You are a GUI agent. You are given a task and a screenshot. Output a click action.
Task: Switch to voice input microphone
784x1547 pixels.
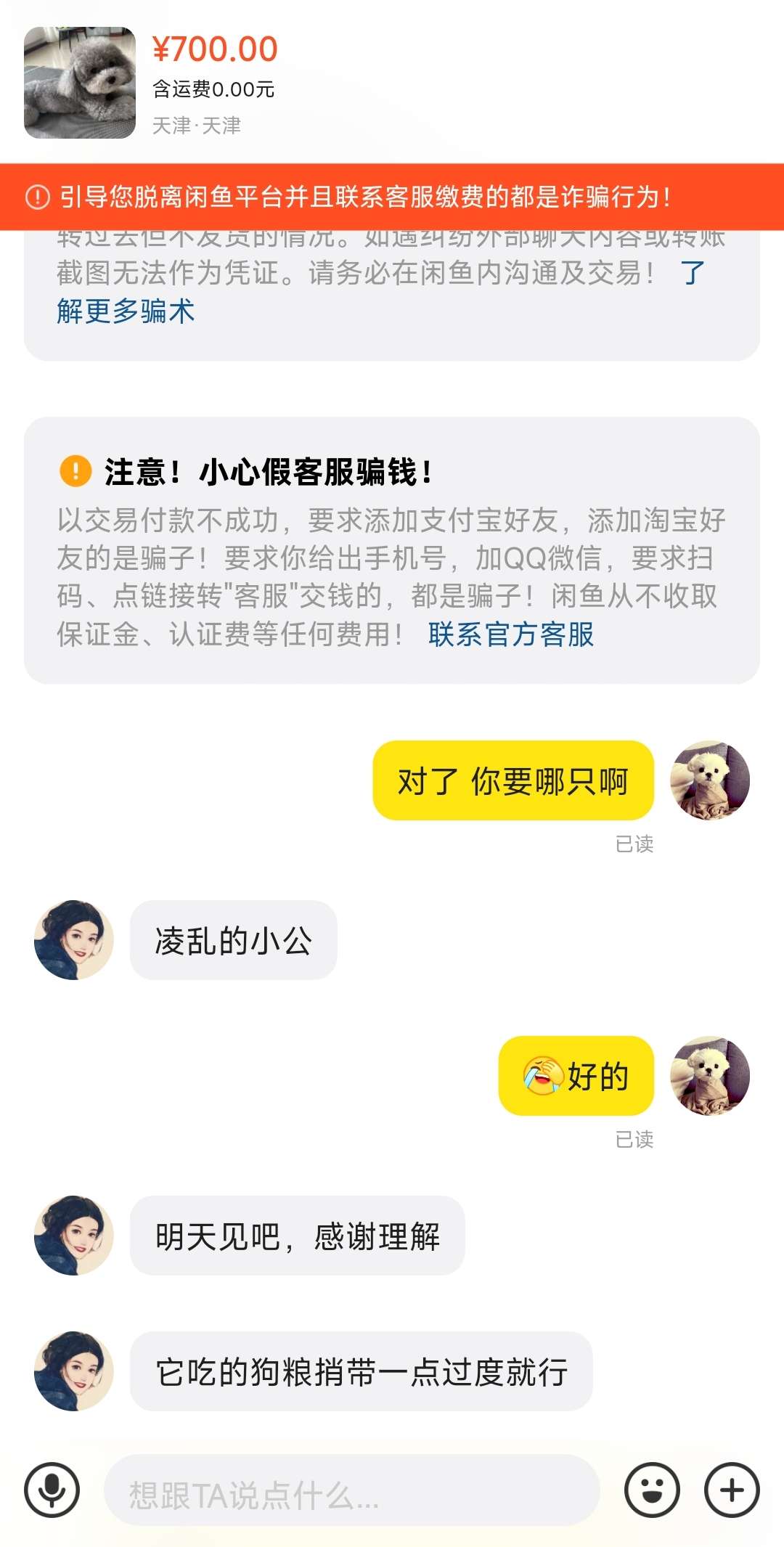click(x=52, y=1490)
